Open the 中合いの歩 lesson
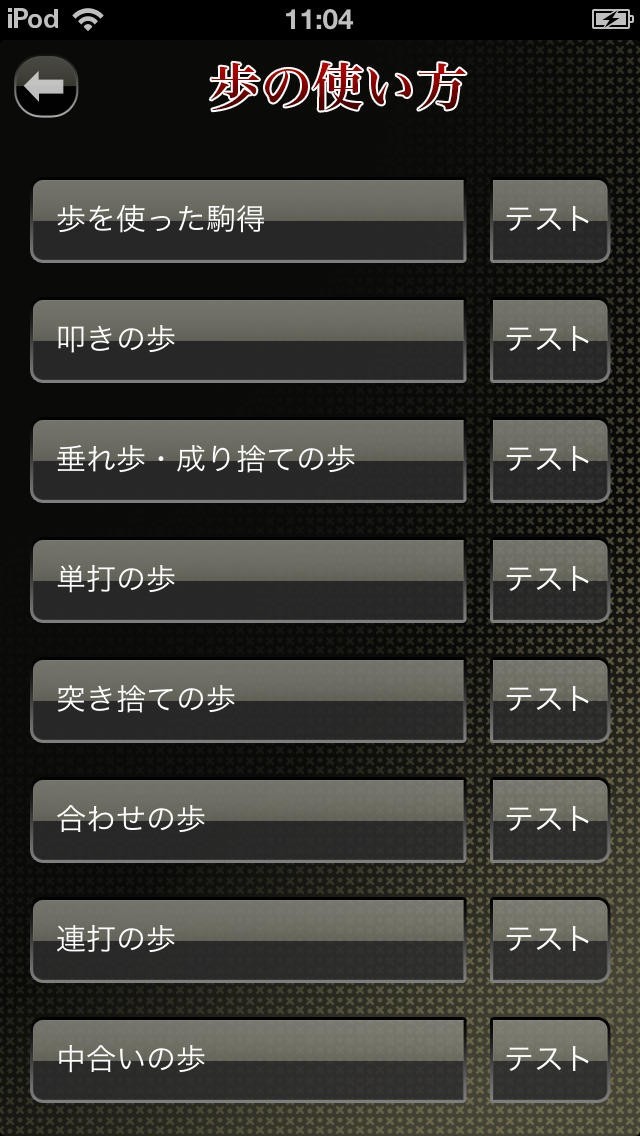Screen dimensions: 640x1136 pyautogui.click(x=248, y=1060)
